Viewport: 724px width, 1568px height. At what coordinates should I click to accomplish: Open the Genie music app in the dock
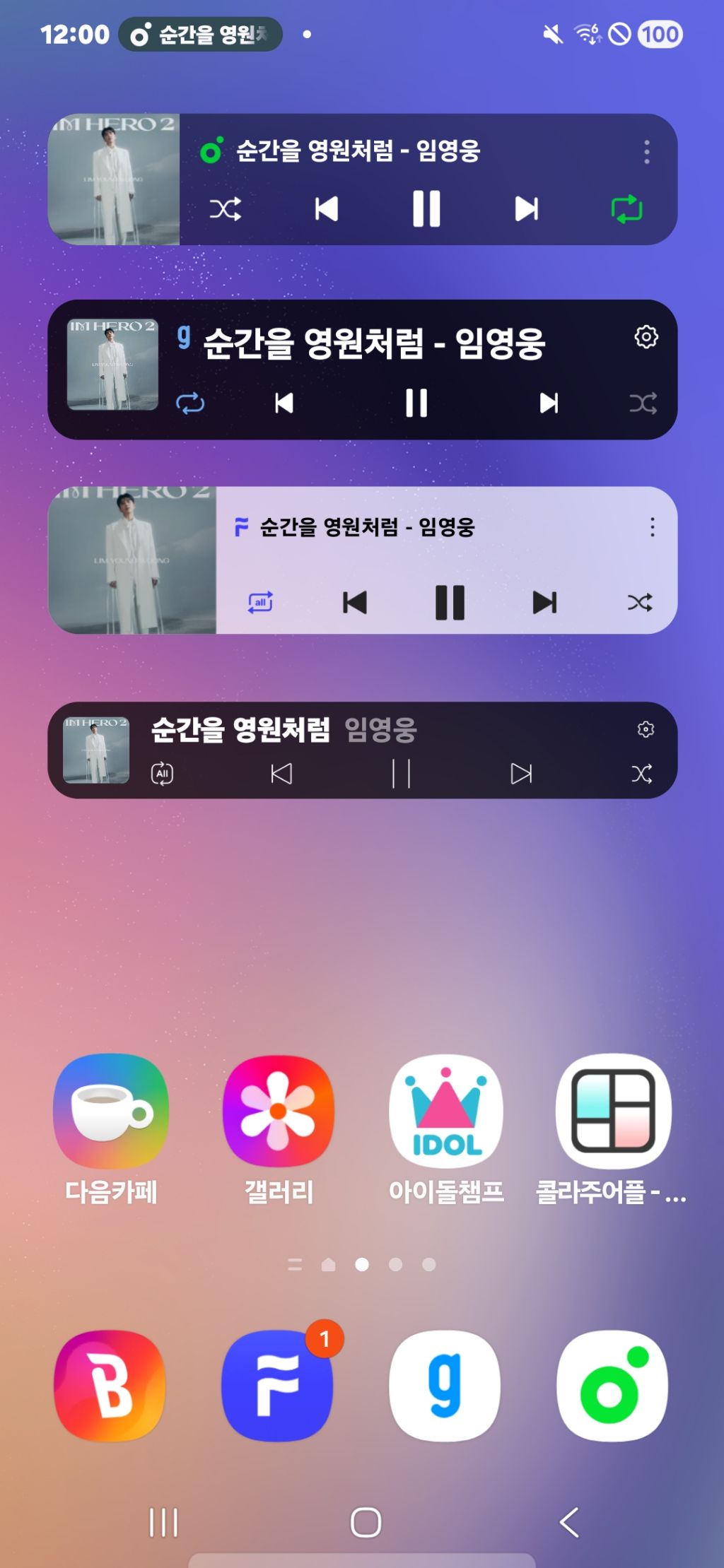[x=445, y=1386]
